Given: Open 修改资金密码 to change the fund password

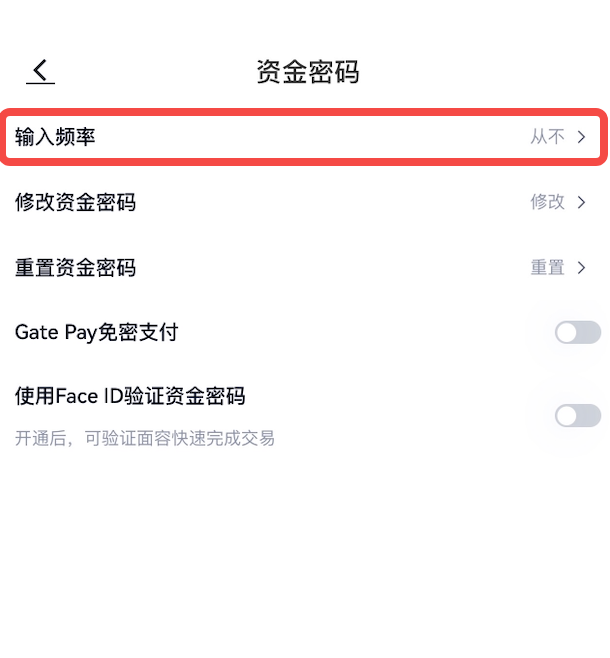Looking at the screenshot, I should pos(303,202).
